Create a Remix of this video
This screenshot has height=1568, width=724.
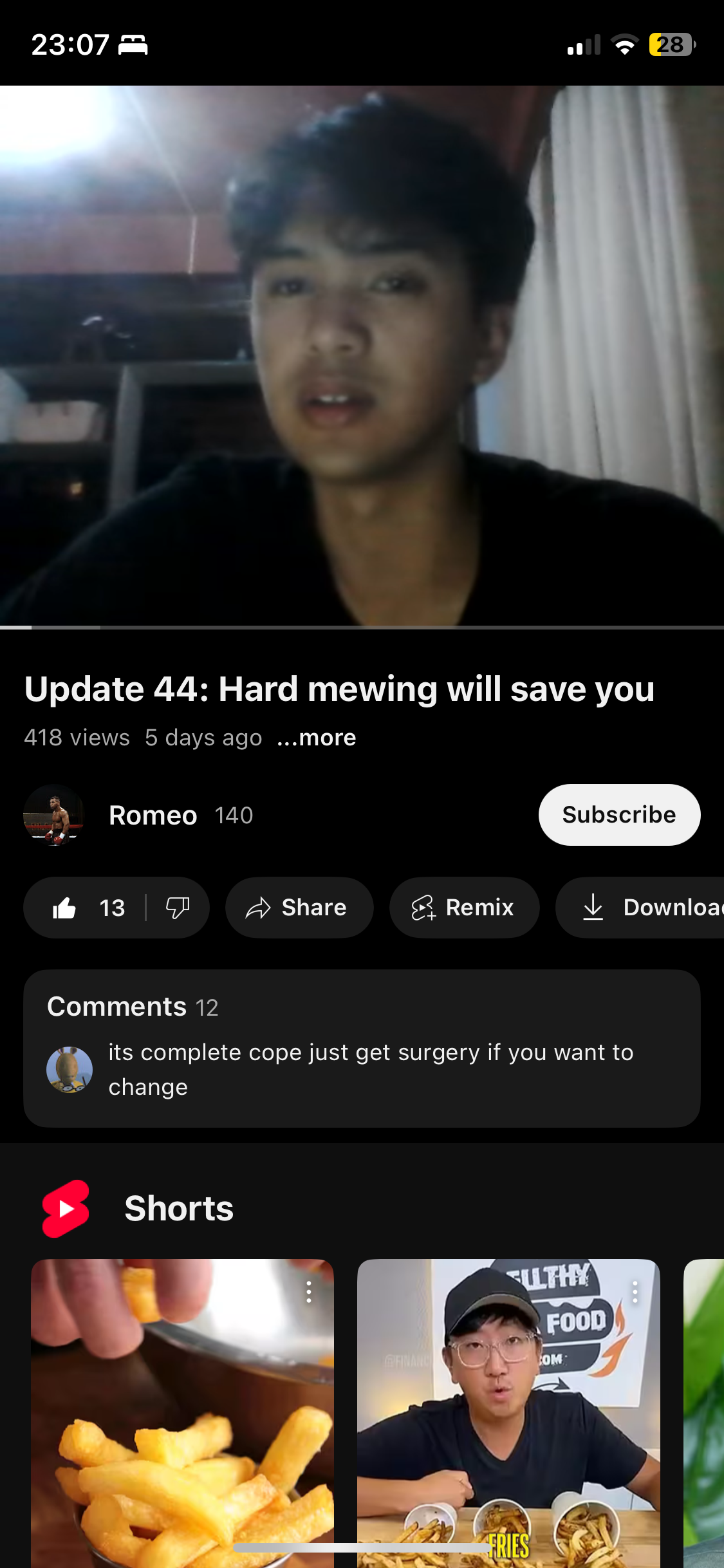pyautogui.click(x=463, y=908)
